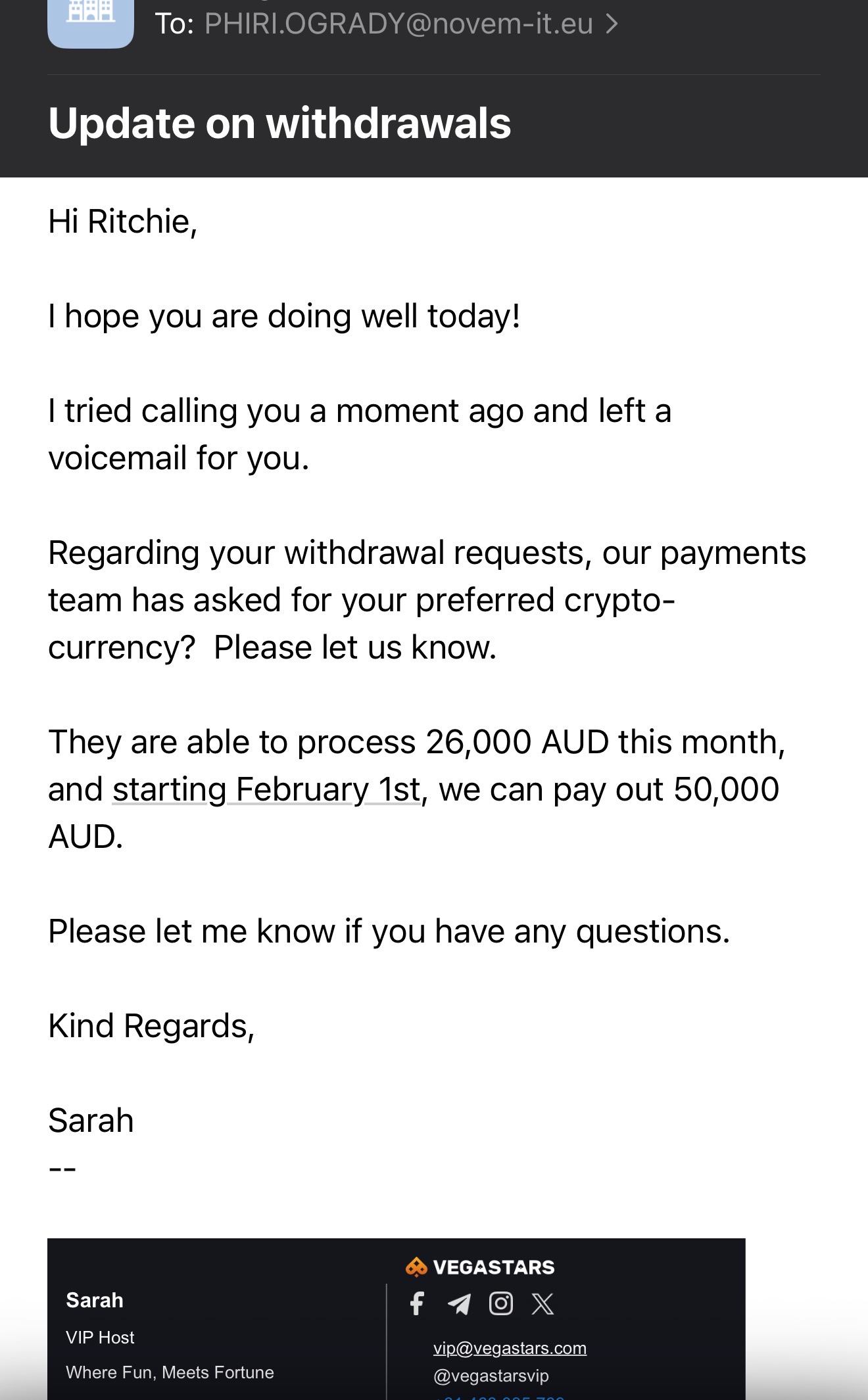Open Vegastars Instagram icon
868x1400 pixels.
(501, 1303)
